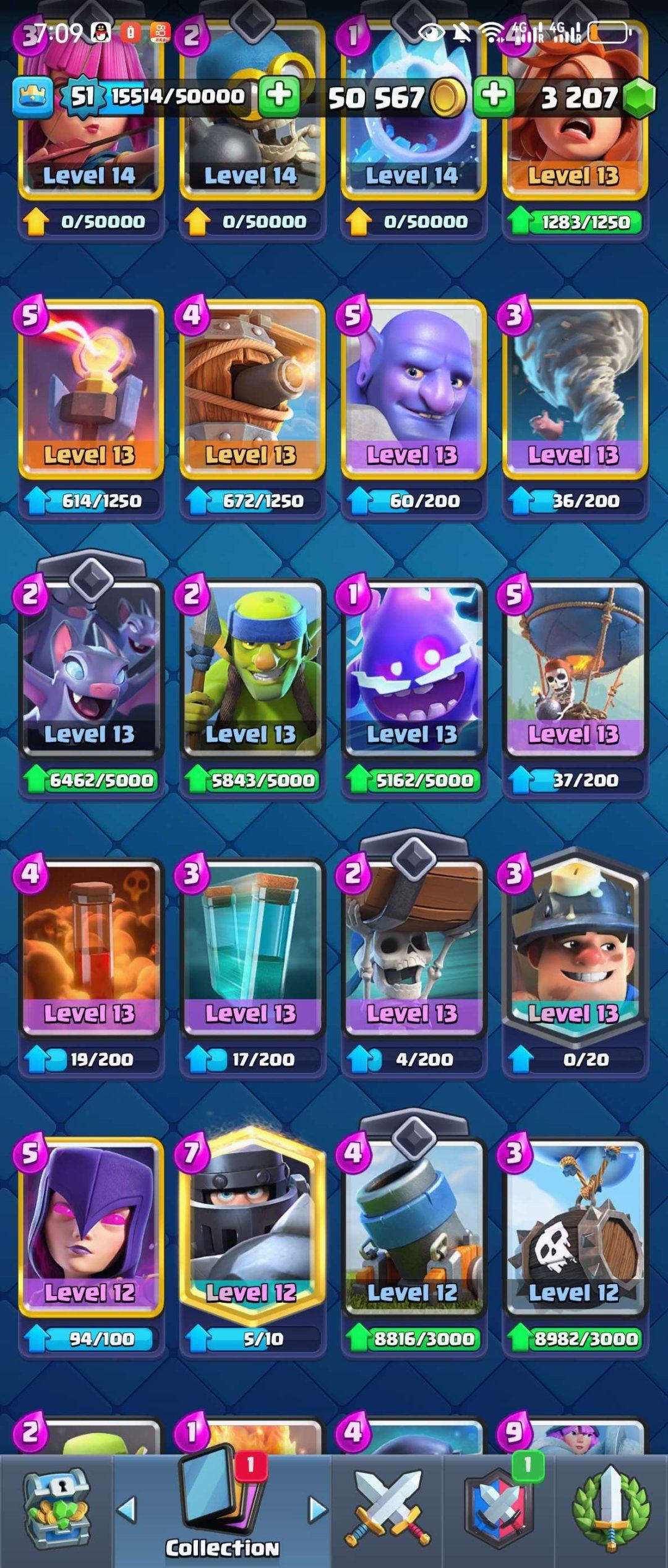The image size is (668, 1568).
Task: Select the Inferno Tower card
Action: tap(91, 390)
